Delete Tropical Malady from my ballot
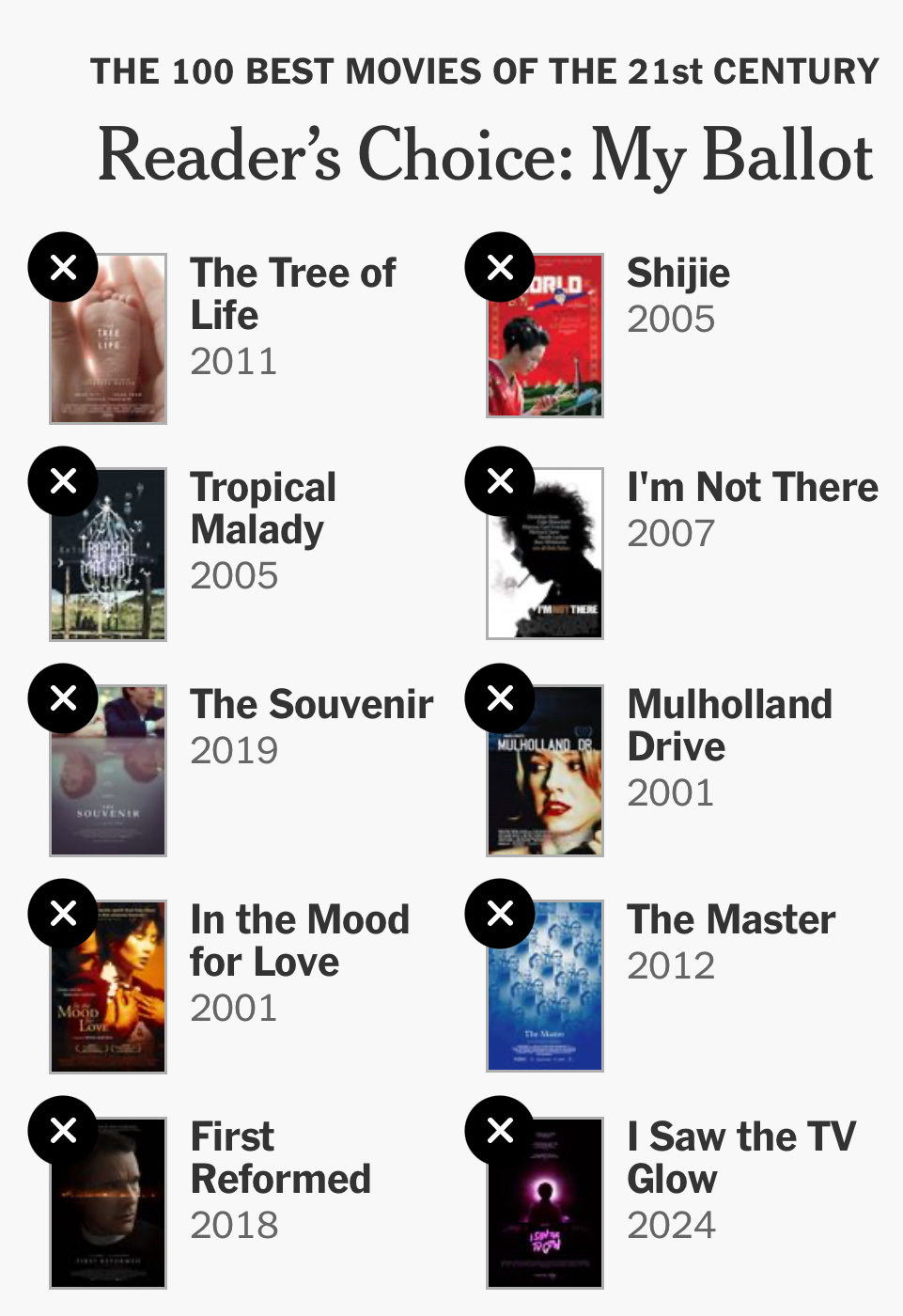The width and height of the screenshot is (903, 1316). point(63,481)
